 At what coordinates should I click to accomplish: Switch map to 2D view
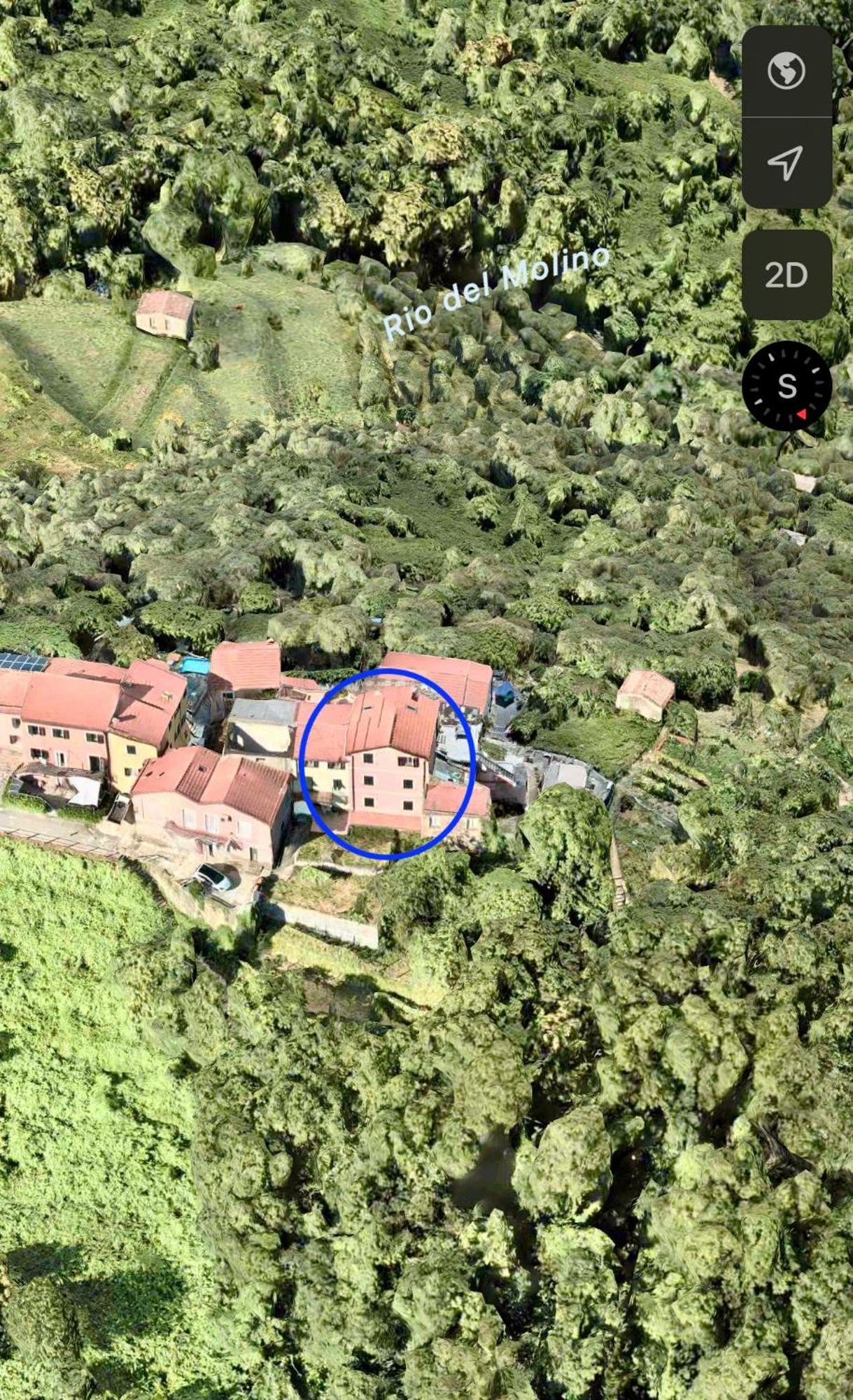(x=786, y=275)
